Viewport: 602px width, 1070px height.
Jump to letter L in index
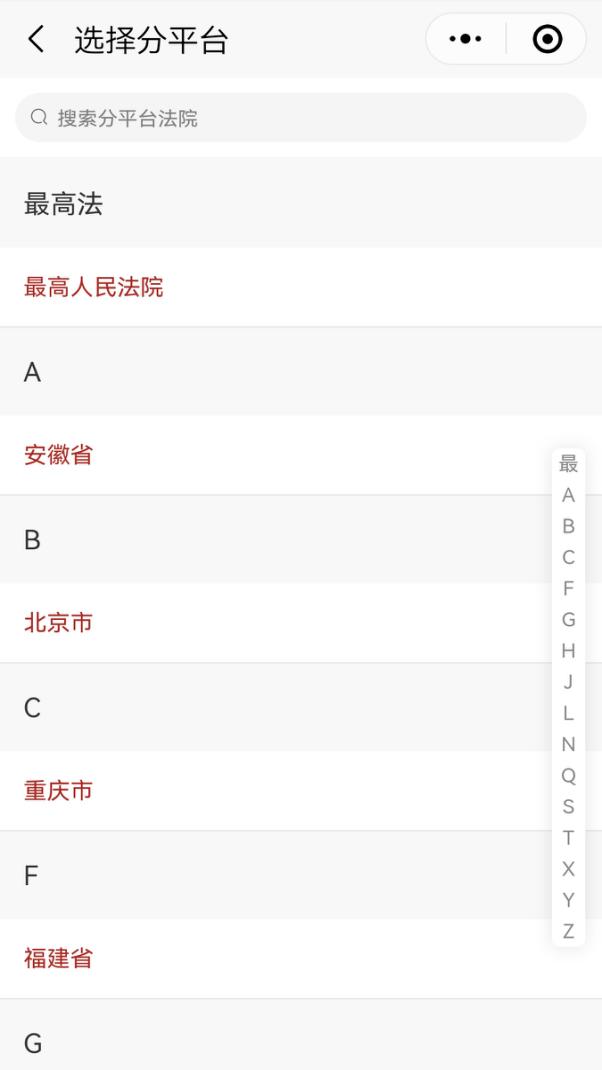coord(568,713)
